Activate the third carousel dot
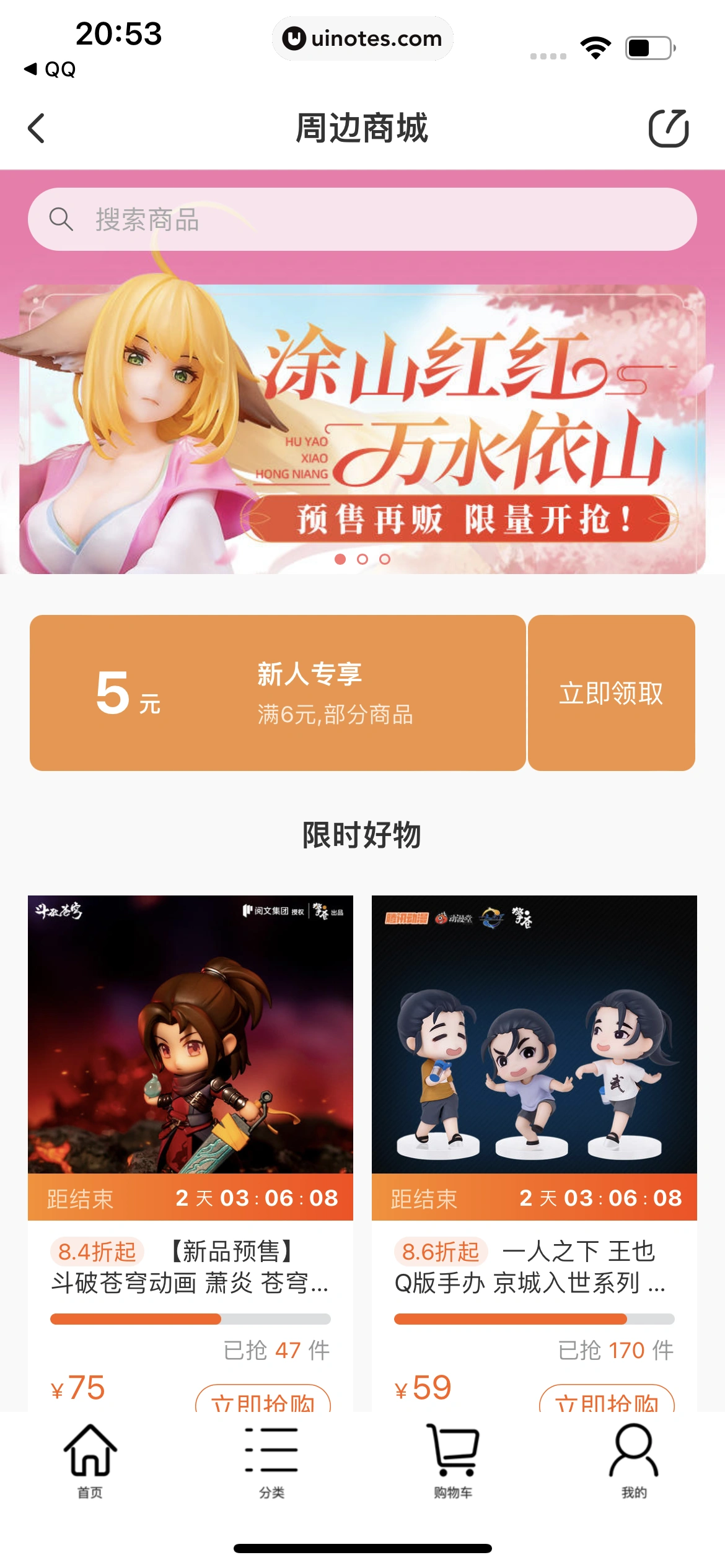 pyautogui.click(x=386, y=558)
